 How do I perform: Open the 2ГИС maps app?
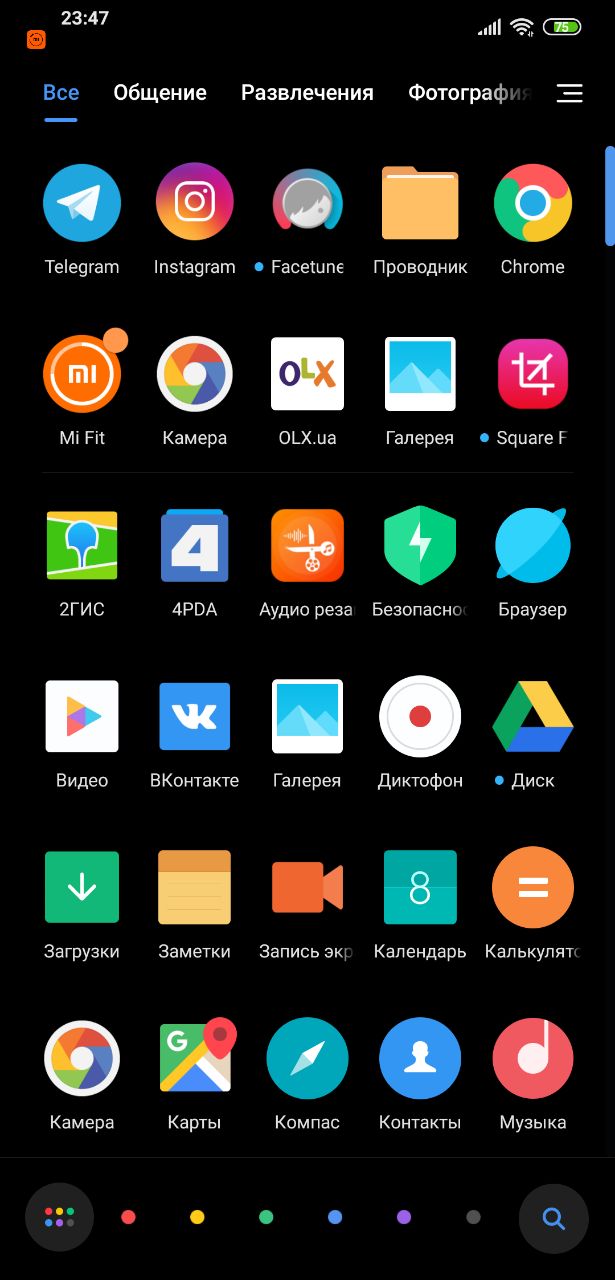(82, 546)
